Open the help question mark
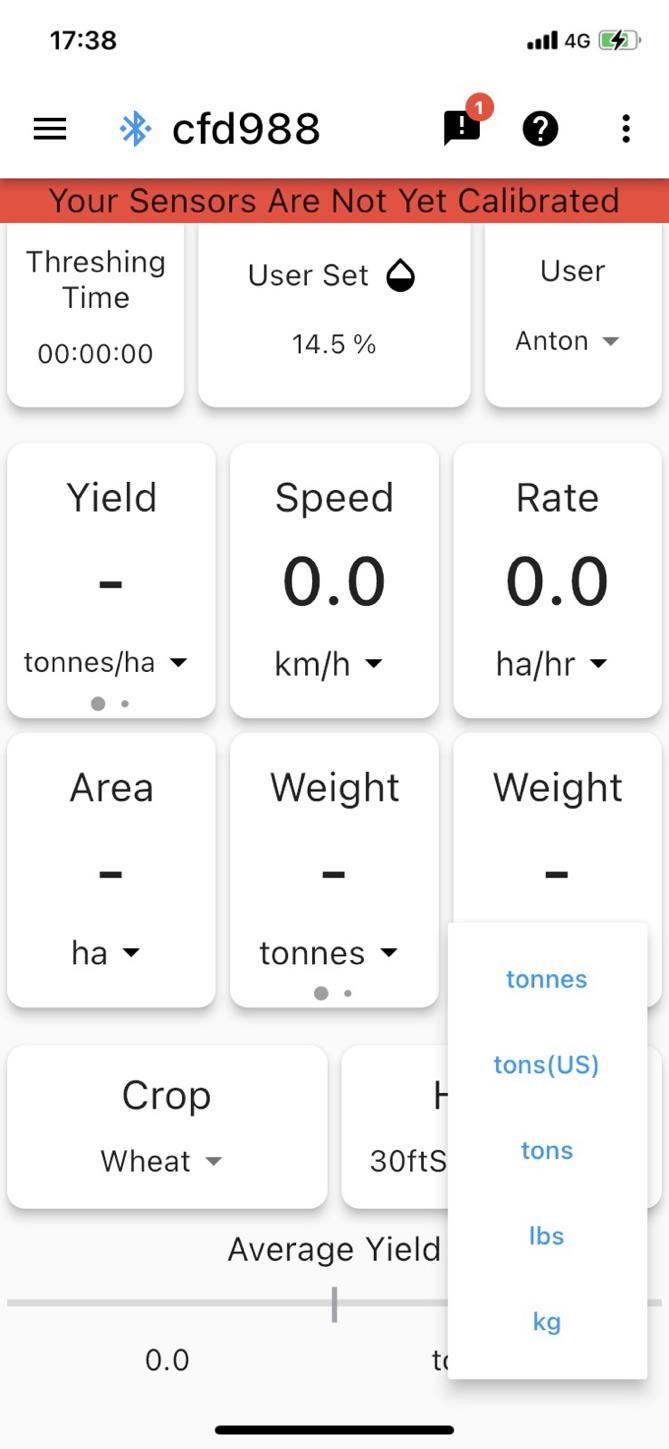Viewport: 669px width, 1449px height. (540, 129)
